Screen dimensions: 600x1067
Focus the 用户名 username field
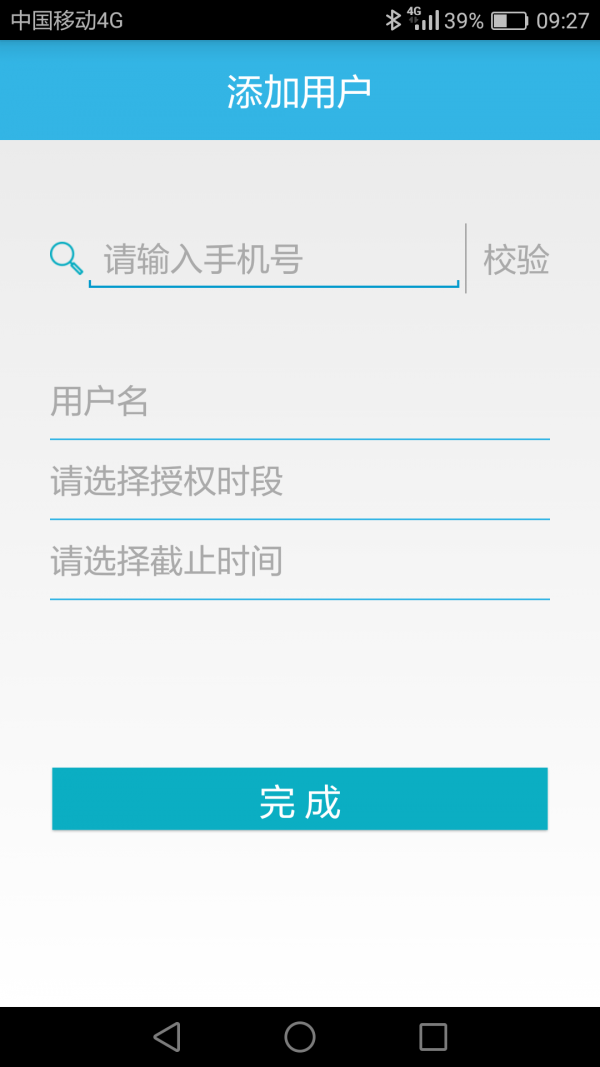pyautogui.click(x=299, y=403)
